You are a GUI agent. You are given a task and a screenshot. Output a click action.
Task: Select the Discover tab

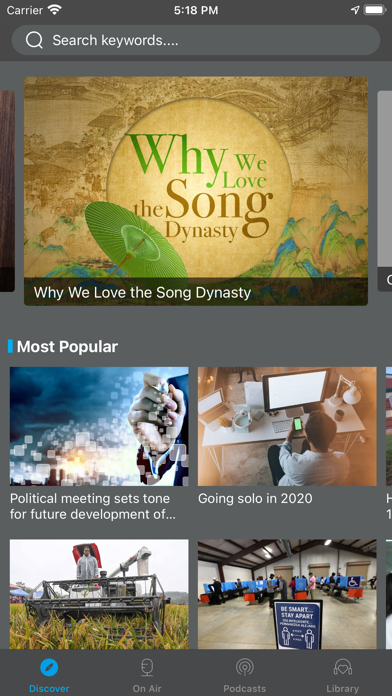pos(49,675)
